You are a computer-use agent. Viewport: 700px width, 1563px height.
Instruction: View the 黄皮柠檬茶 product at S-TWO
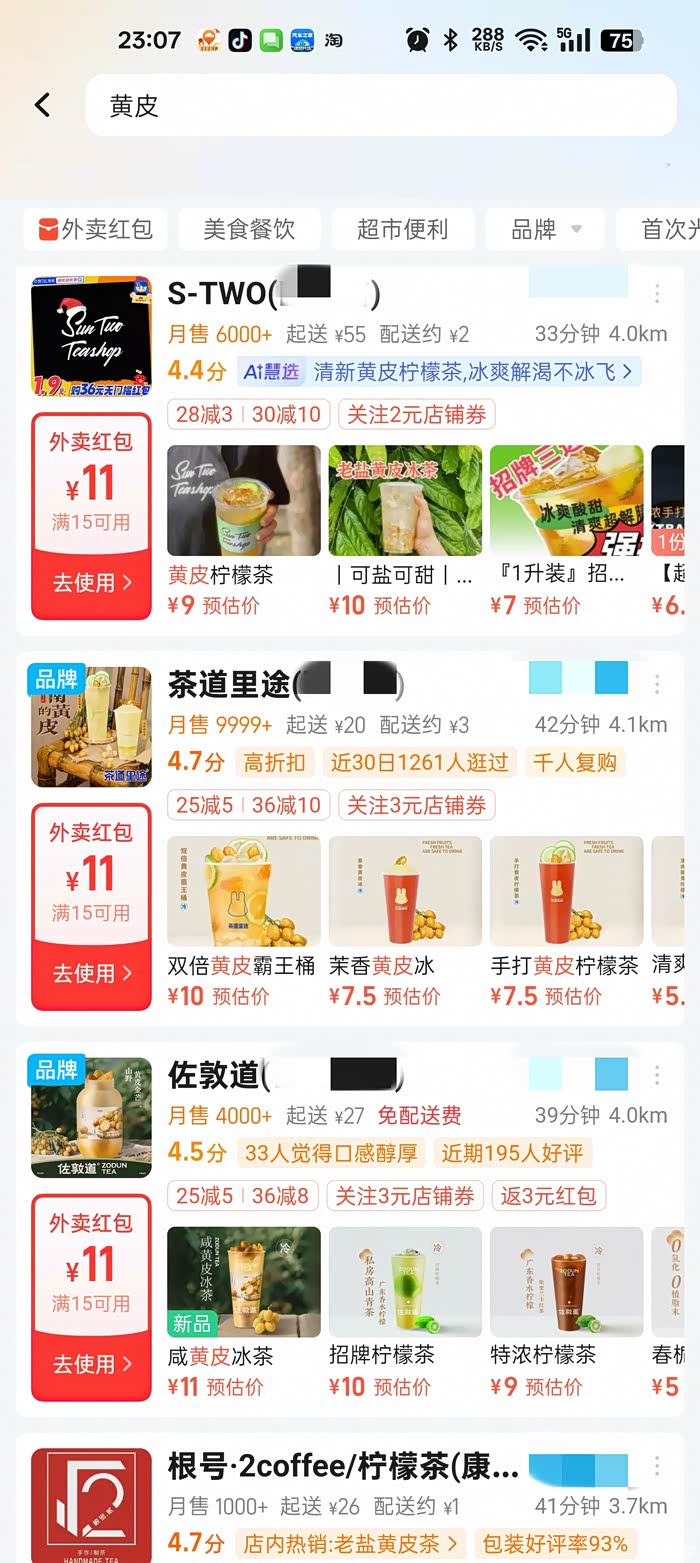coord(243,501)
